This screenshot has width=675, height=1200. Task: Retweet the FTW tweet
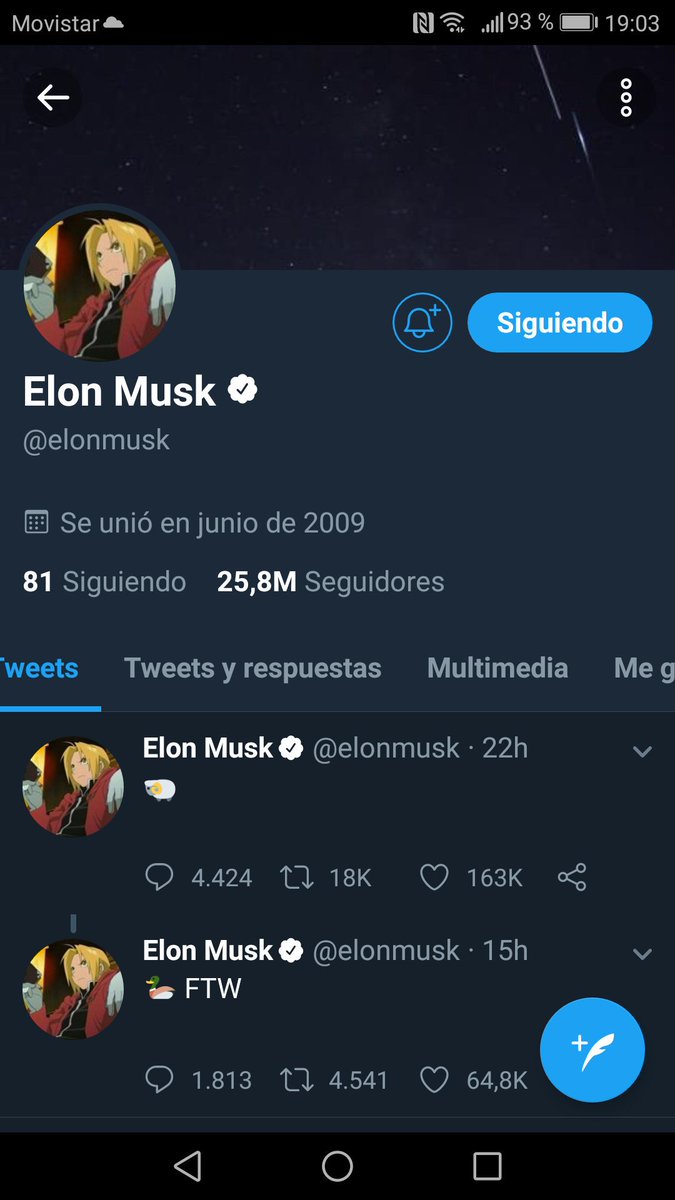coord(296,1080)
